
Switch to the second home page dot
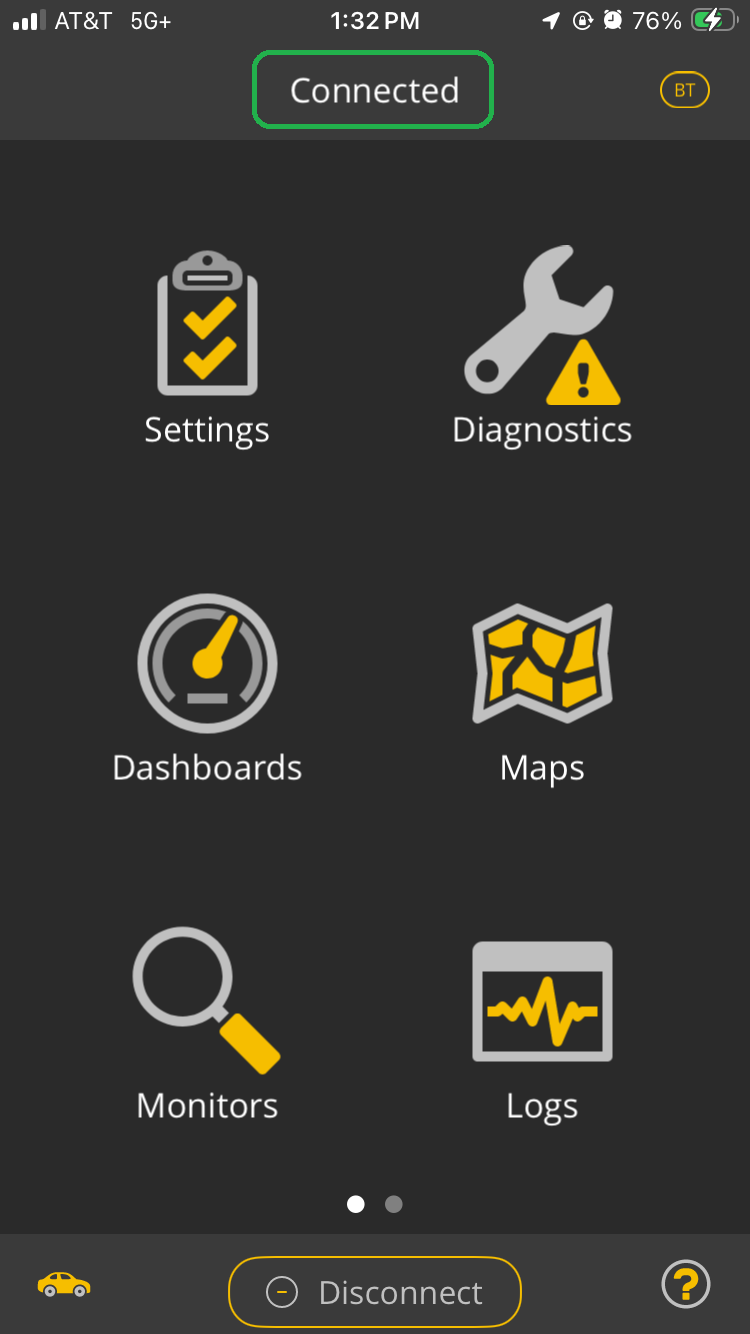click(393, 1204)
